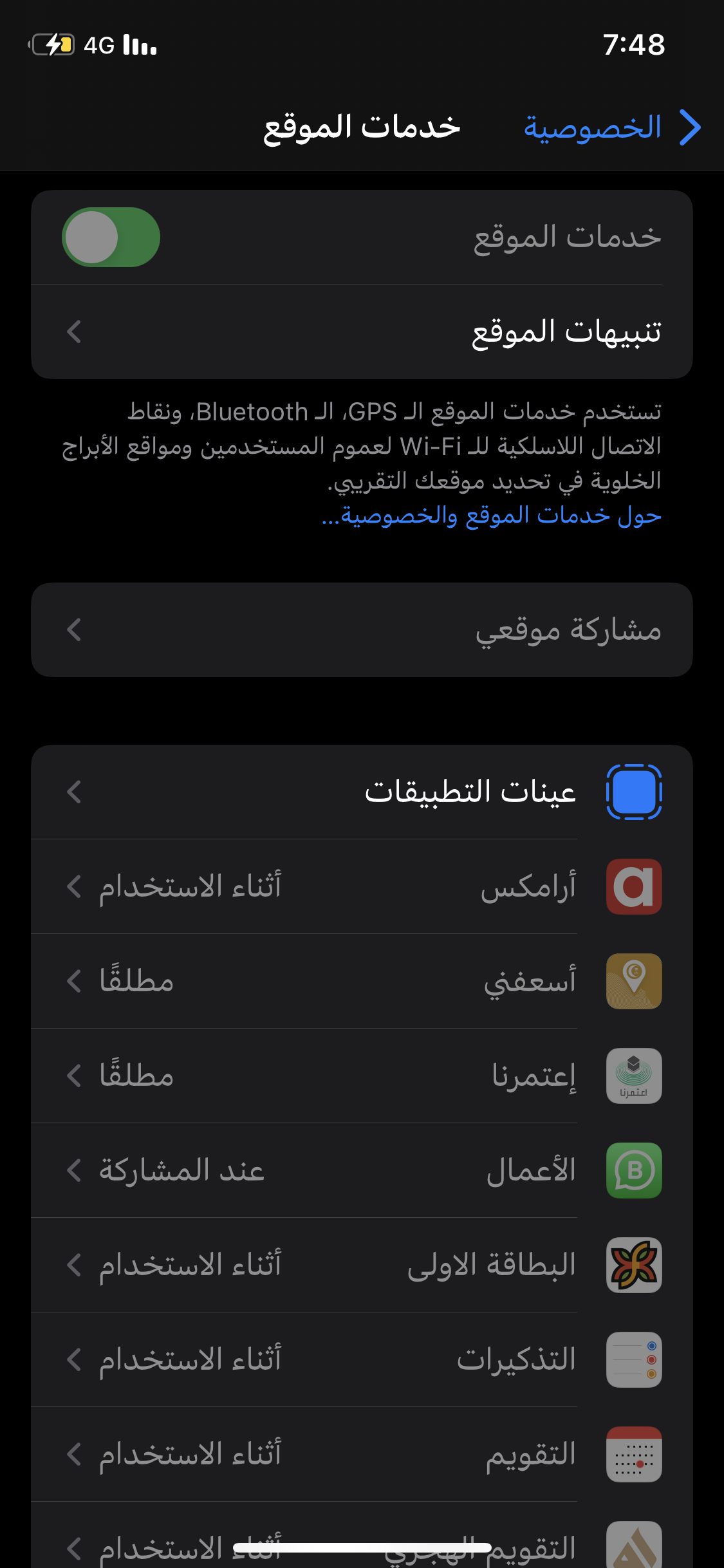This screenshot has height=1568, width=724.
Task: Open التذكيرات location permission
Action: (362, 1359)
